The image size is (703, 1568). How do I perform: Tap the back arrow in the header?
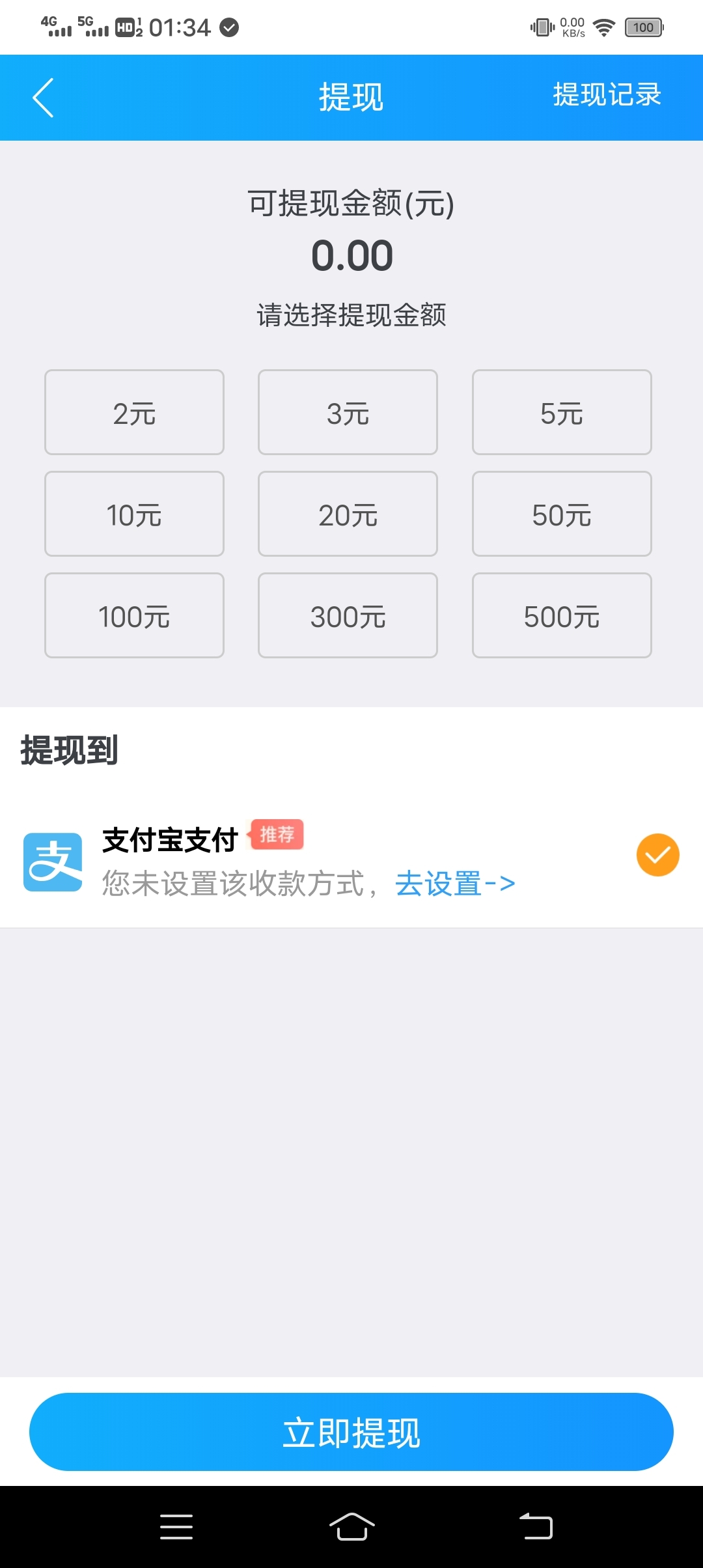click(43, 96)
